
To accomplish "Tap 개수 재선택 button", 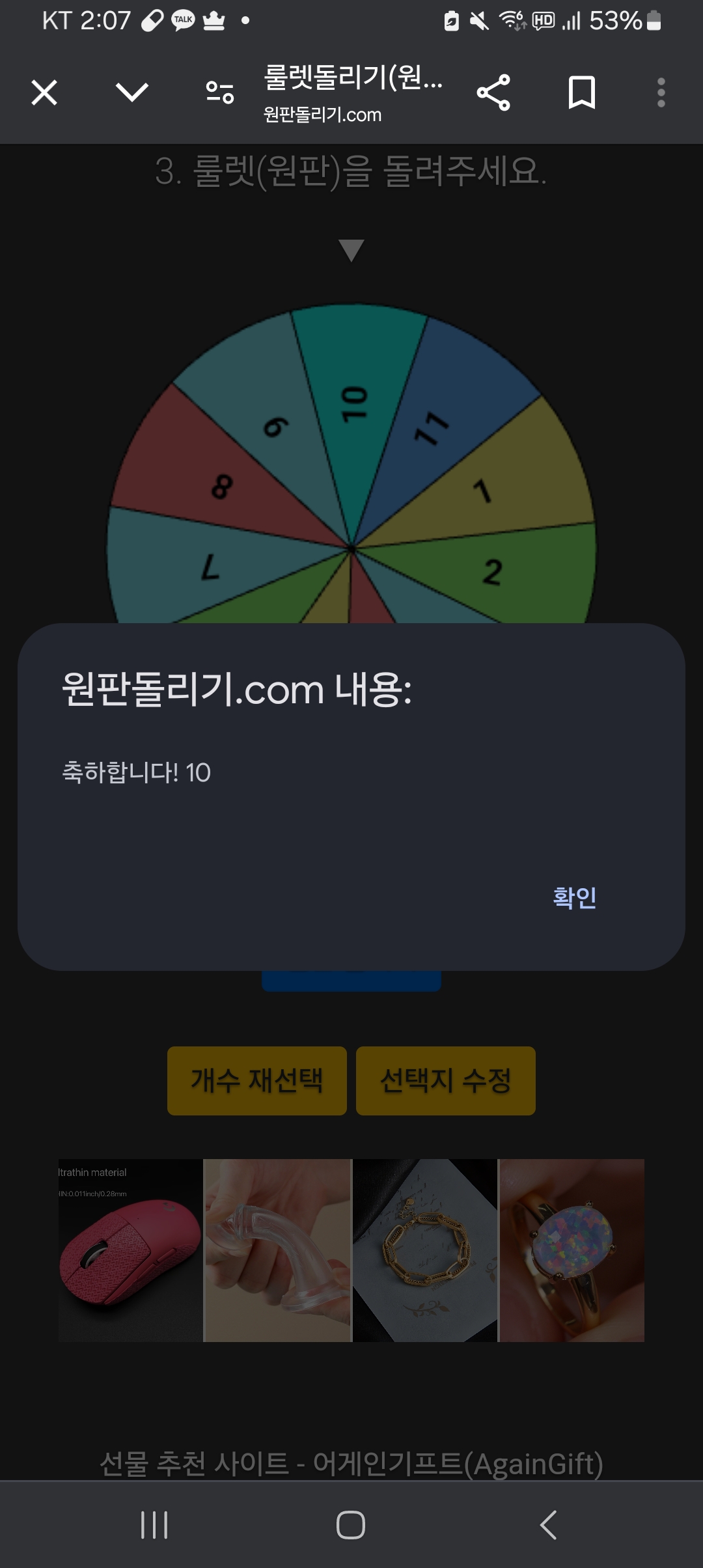I will (x=257, y=1081).
